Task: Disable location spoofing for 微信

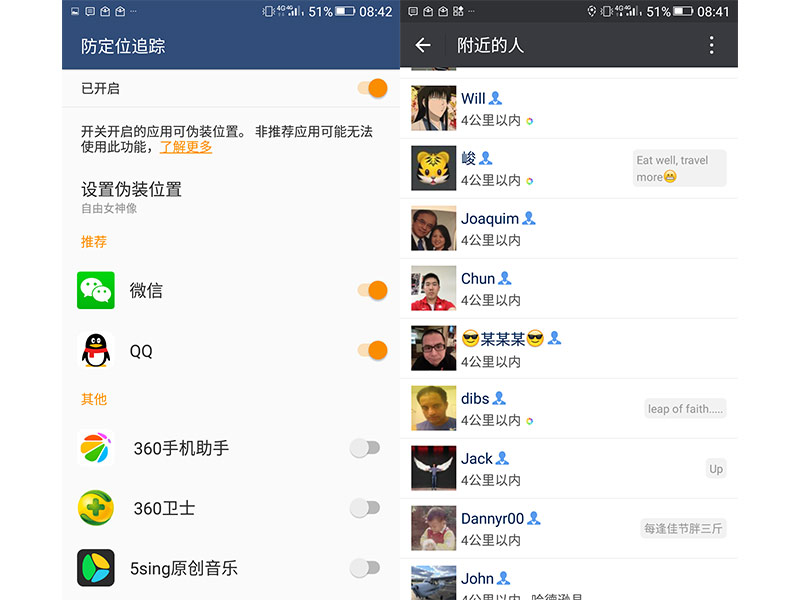Action: click(x=372, y=290)
